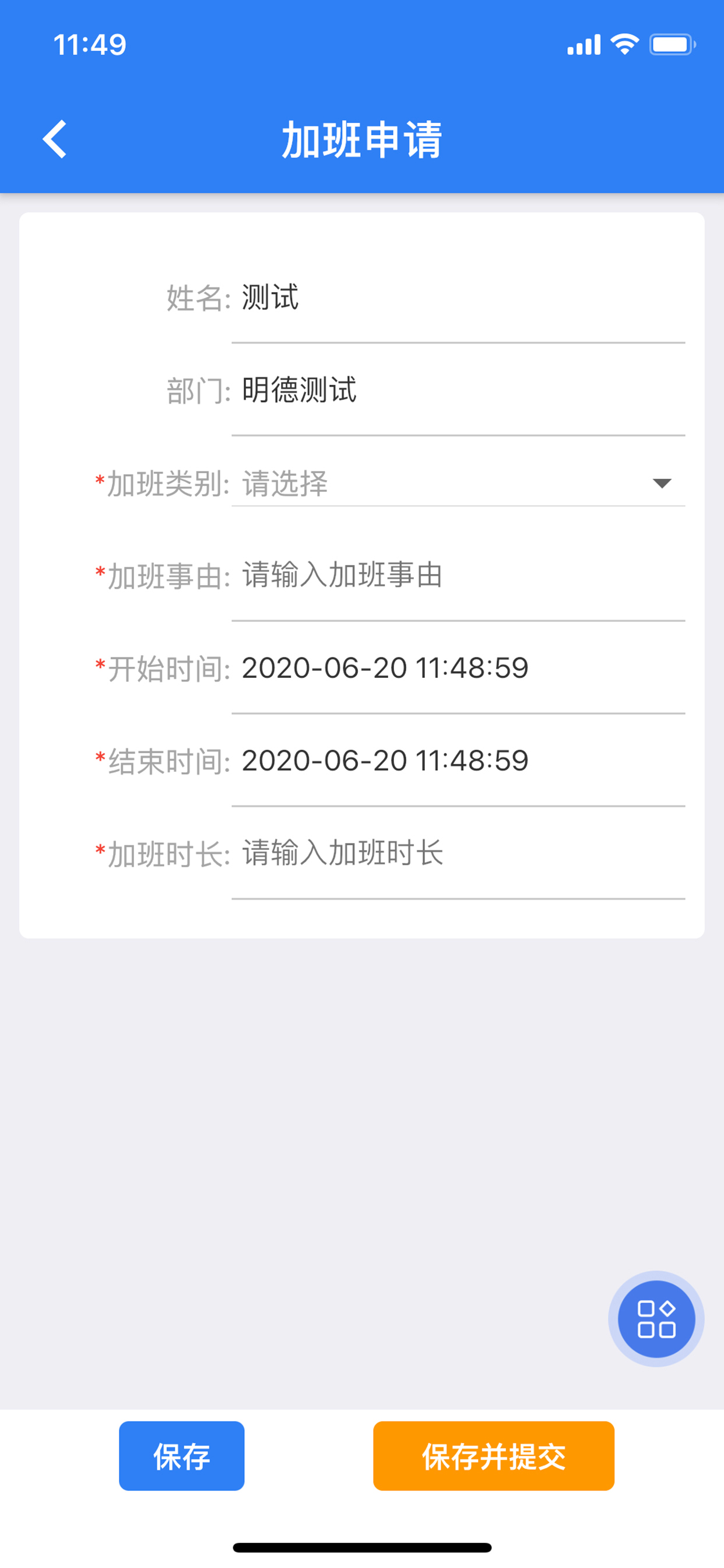724x1568 pixels.
Task: Go back from the 加班申请 page
Action: pos(55,139)
